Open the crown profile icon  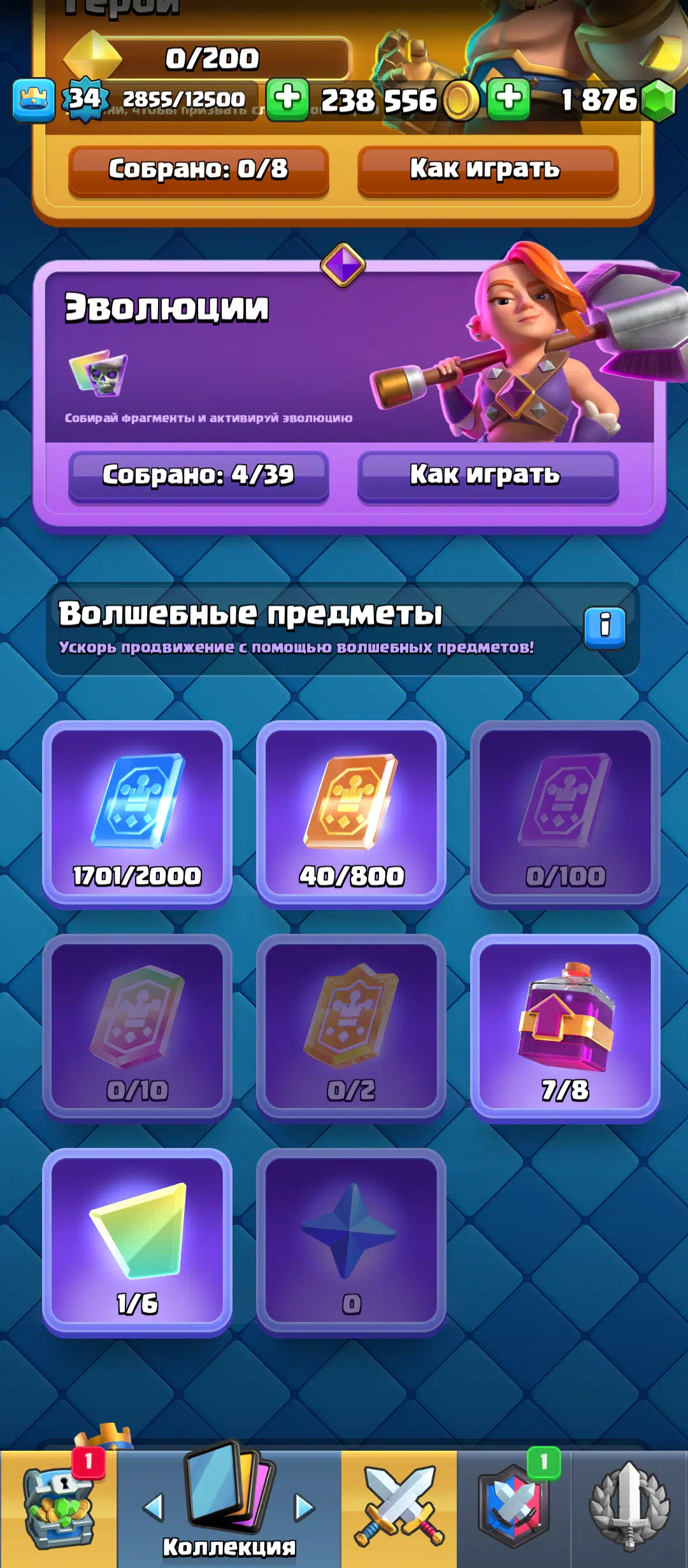click(34, 100)
